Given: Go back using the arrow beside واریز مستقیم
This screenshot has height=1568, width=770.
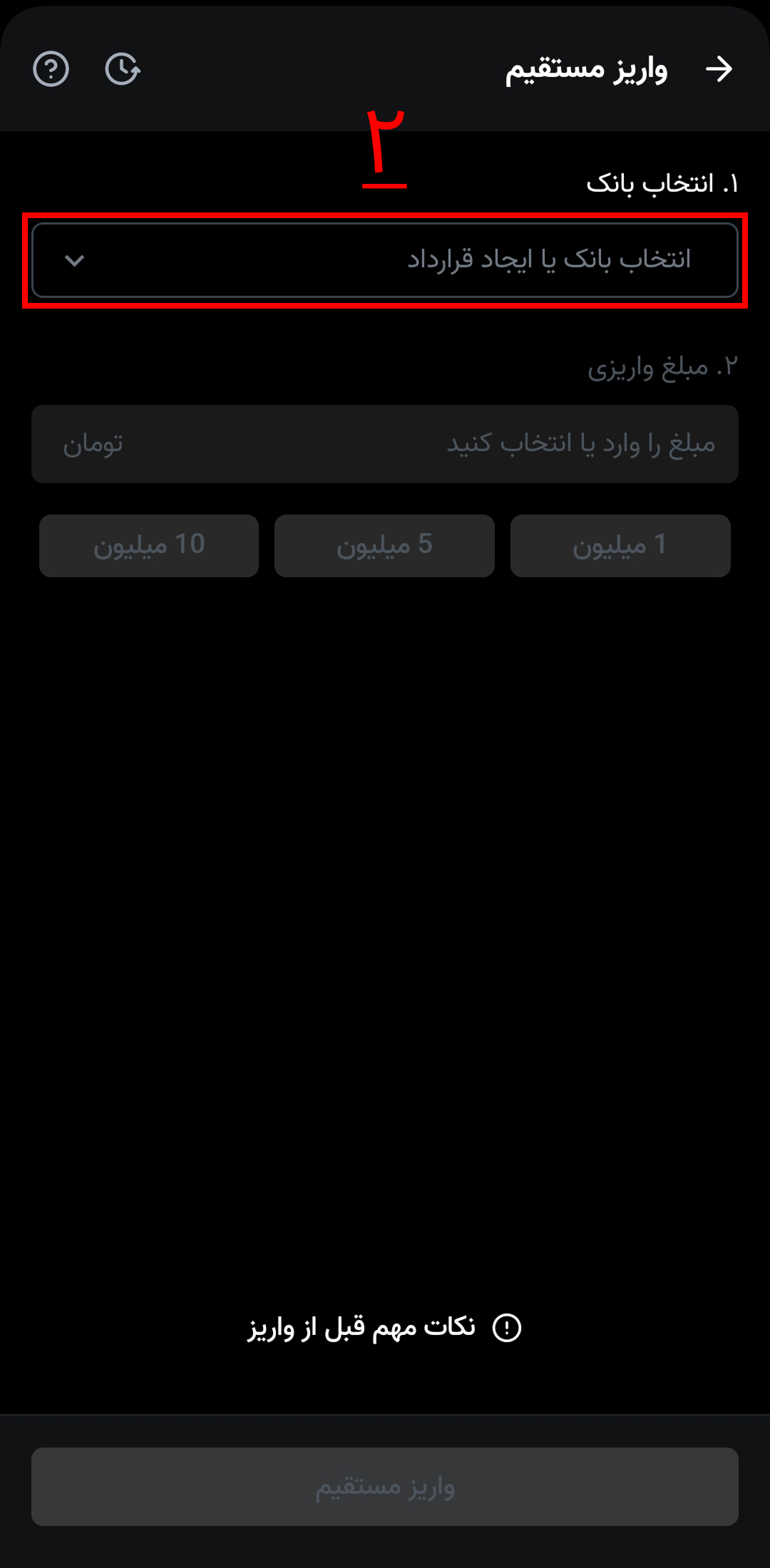Looking at the screenshot, I should [x=719, y=69].
